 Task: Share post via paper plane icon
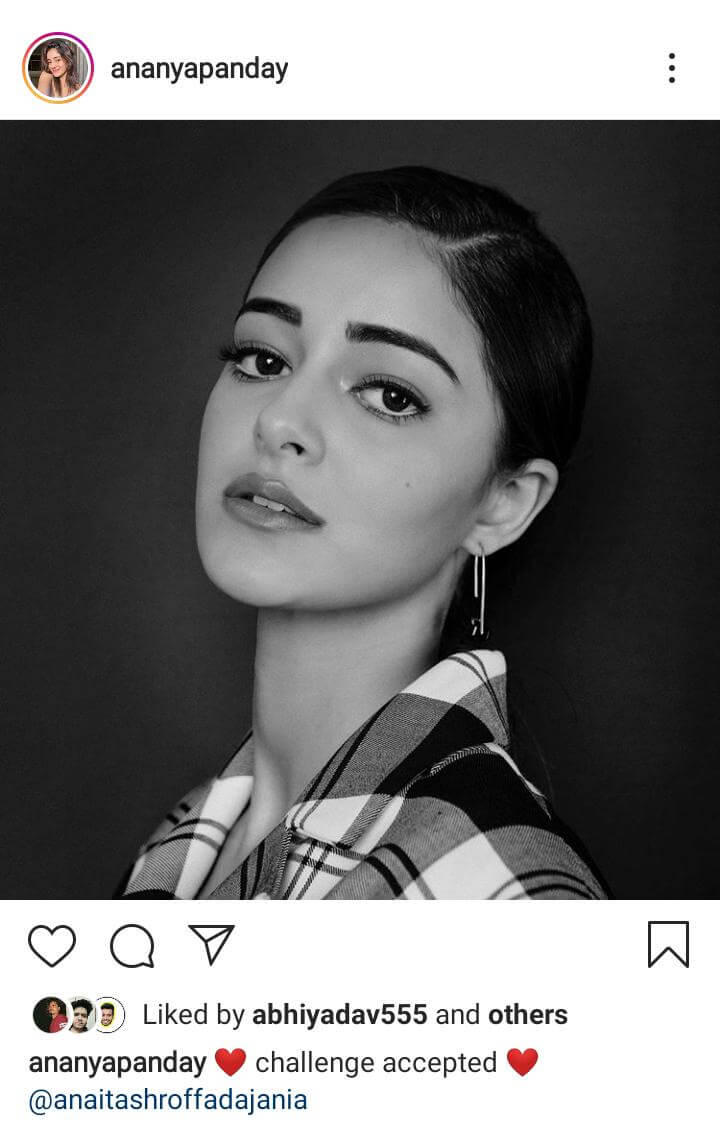pos(211,945)
